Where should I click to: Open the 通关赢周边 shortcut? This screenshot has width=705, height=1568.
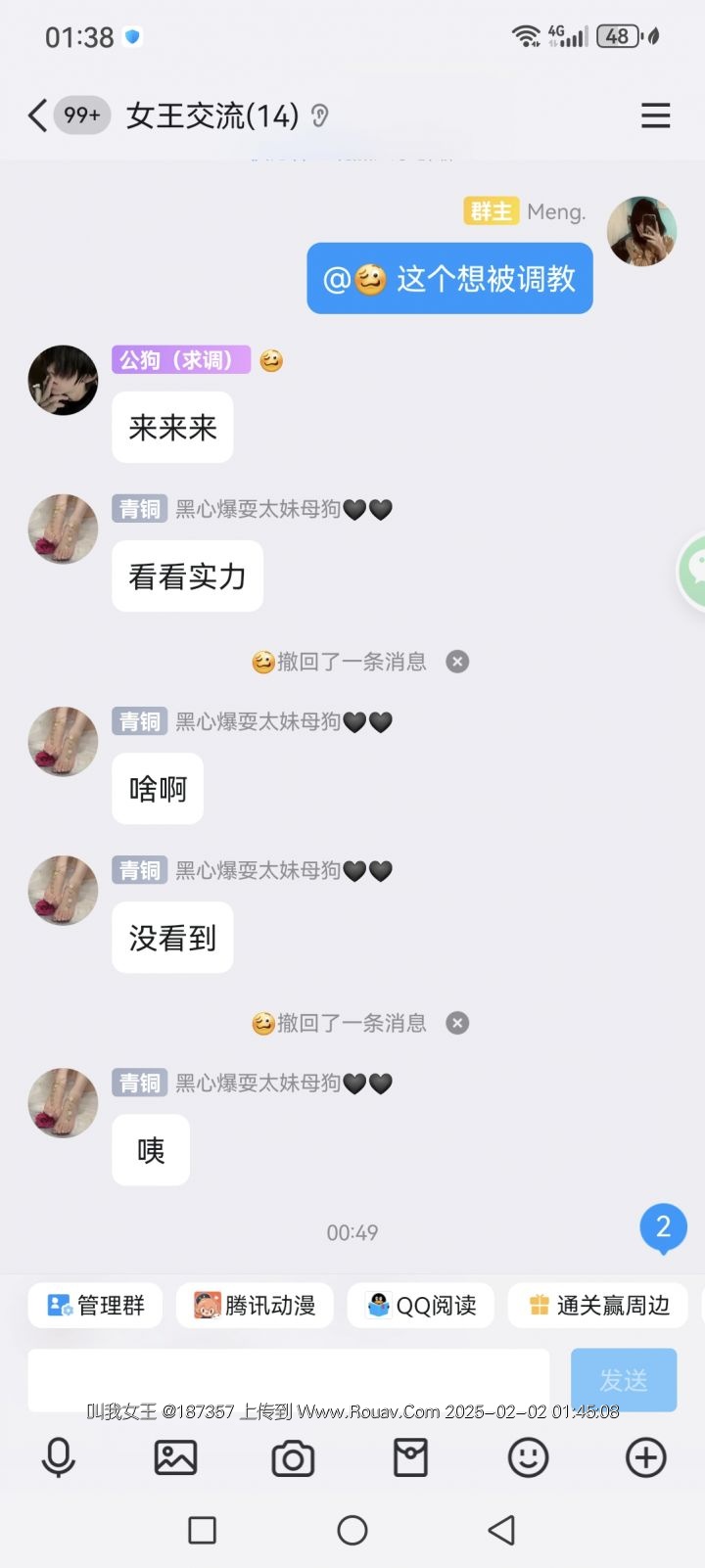(599, 1306)
